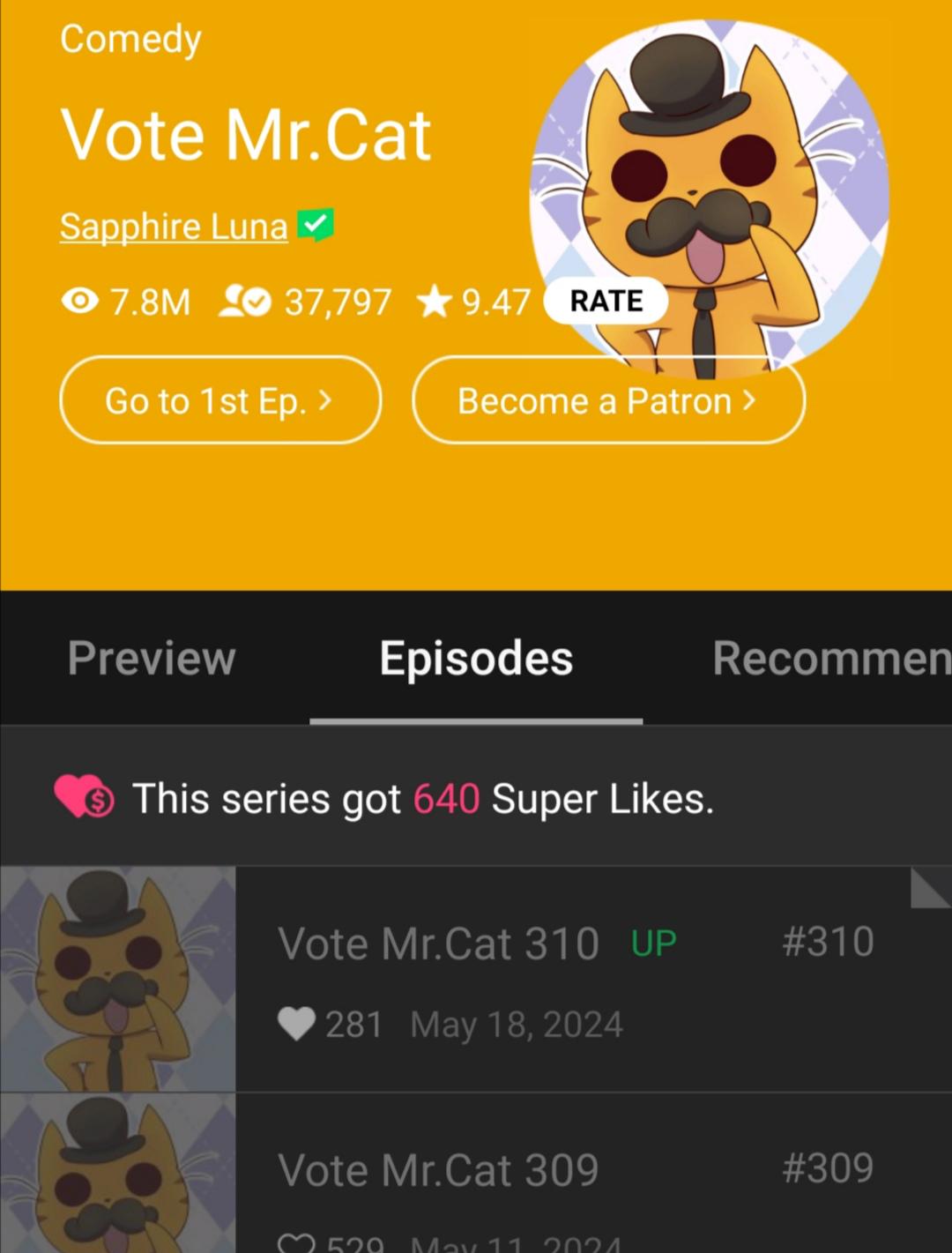The width and height of the screenshot is (952, 1253).
Task: Toggle the RATE button for this series
Action: tap(606, 300)
